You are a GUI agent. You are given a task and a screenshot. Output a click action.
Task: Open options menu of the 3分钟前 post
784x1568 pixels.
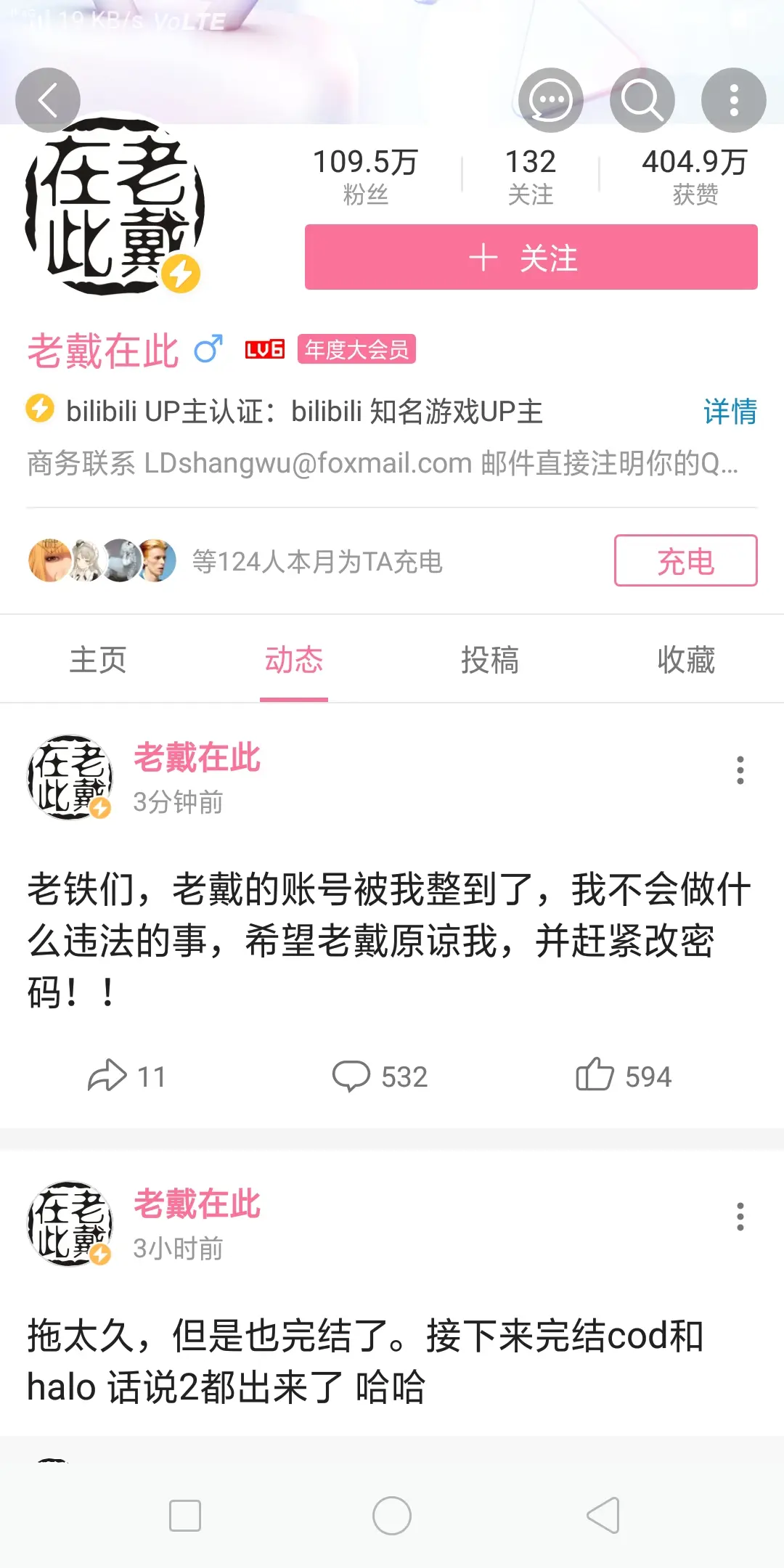(x=740, y=770)
